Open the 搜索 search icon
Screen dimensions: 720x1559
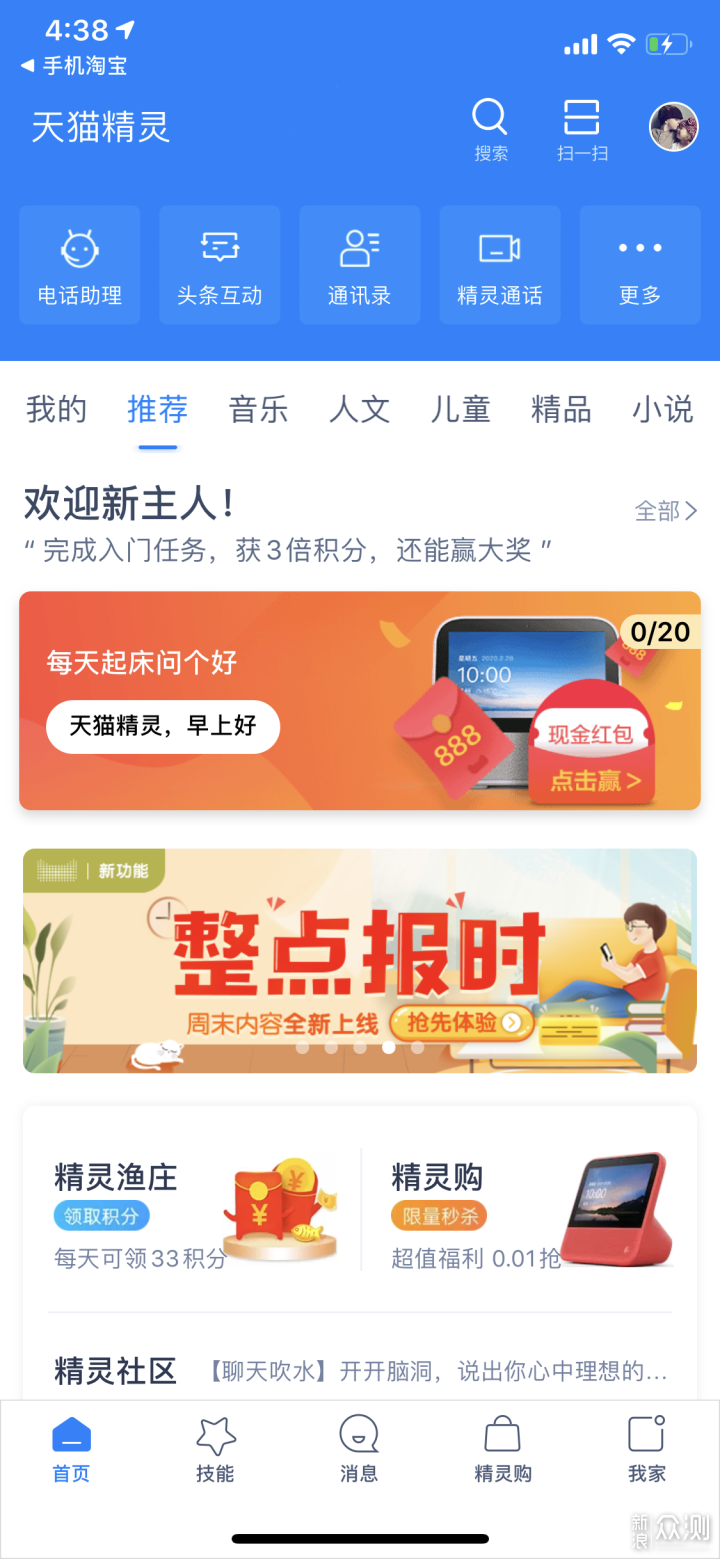coord(490,128)
